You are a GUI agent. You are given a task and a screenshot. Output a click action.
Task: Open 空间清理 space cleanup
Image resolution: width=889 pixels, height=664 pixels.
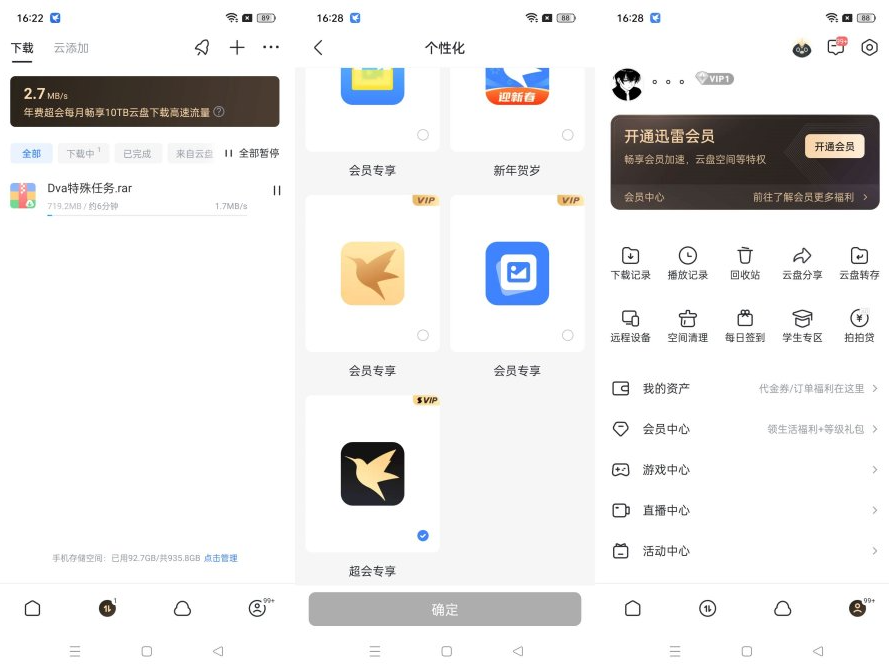click(x=687, y=326)
